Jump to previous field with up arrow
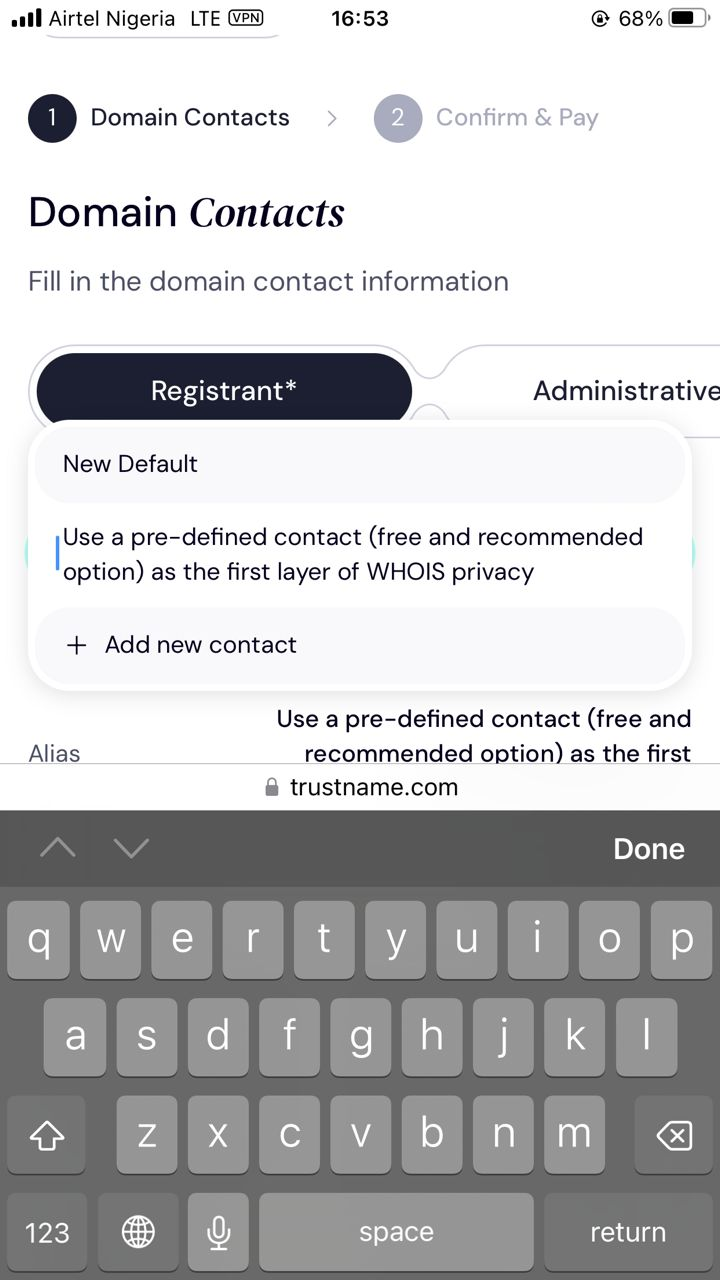Viewport: 720px width, 1280px height. tap(58, 849)
